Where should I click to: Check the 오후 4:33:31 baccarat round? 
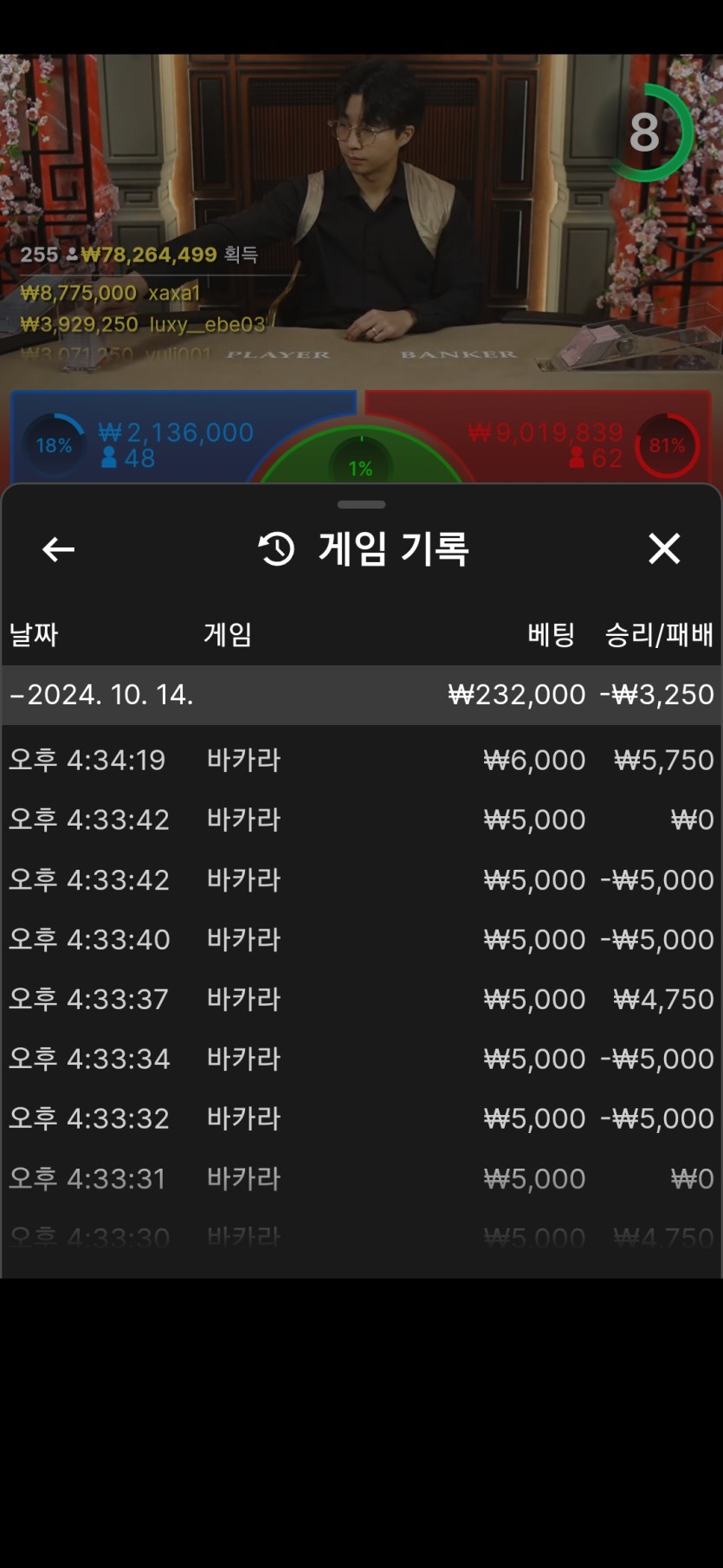click(x=361, y=1178)
